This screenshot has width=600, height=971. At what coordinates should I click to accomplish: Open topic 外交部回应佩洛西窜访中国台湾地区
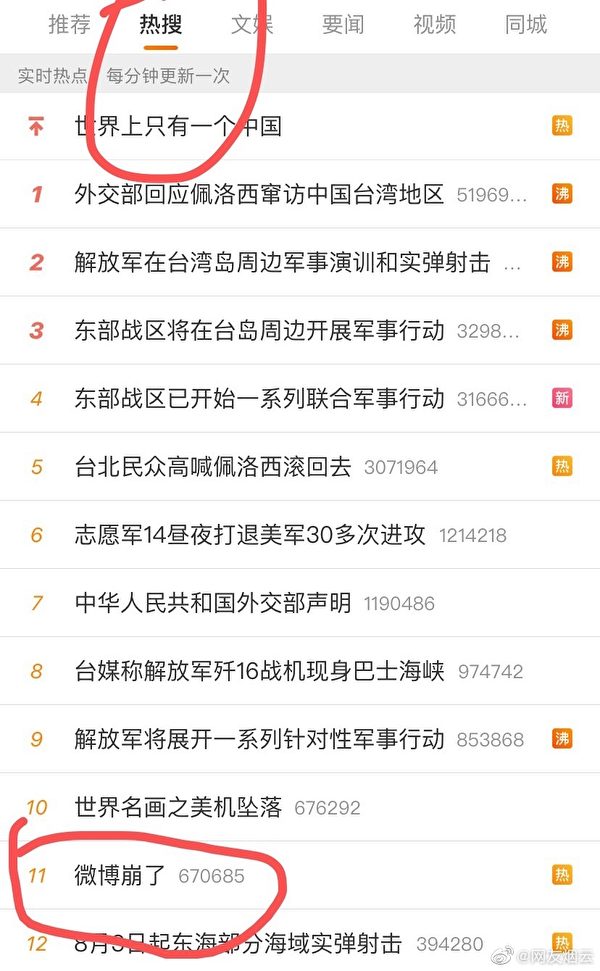click(x=259, y=194)
